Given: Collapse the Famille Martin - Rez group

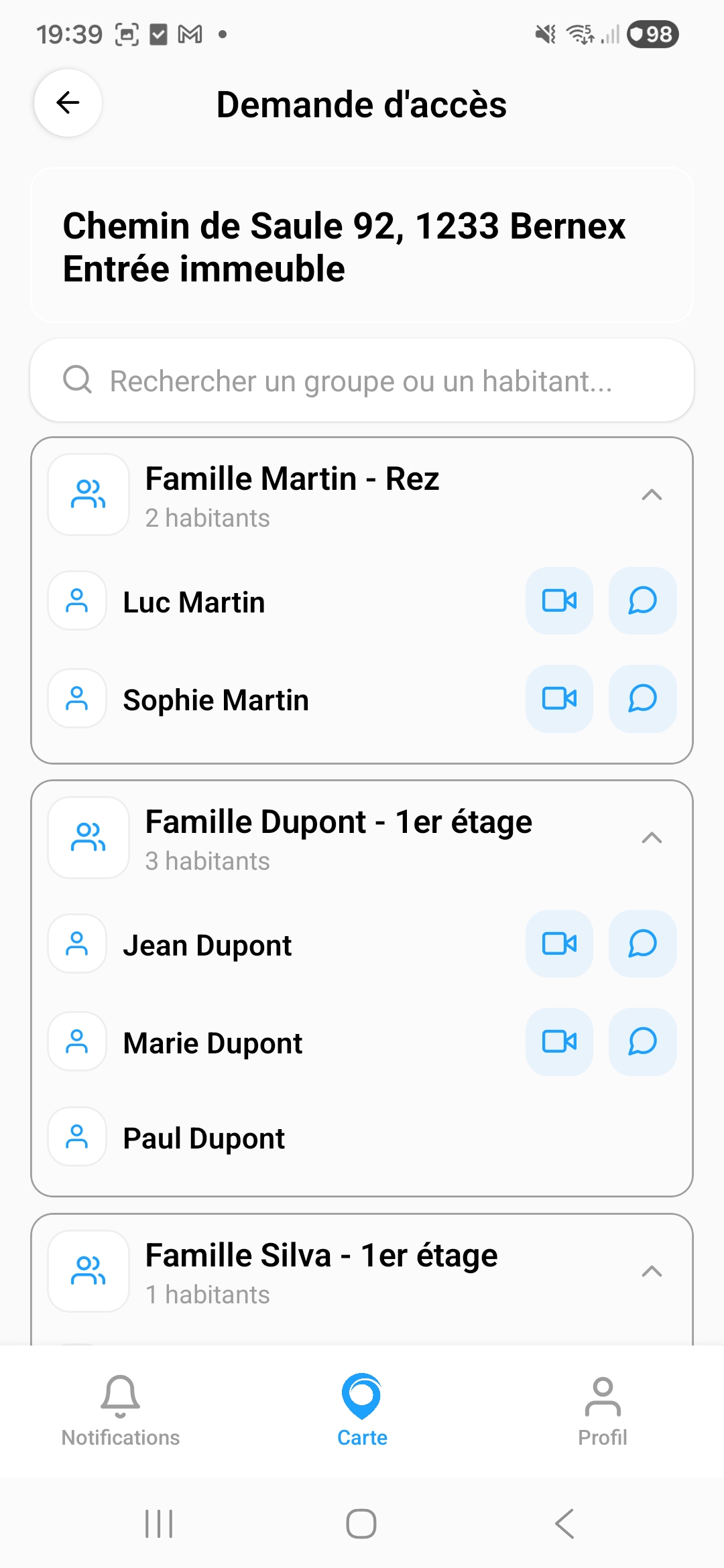Looking at the screenshot, I should click(651, 494).
